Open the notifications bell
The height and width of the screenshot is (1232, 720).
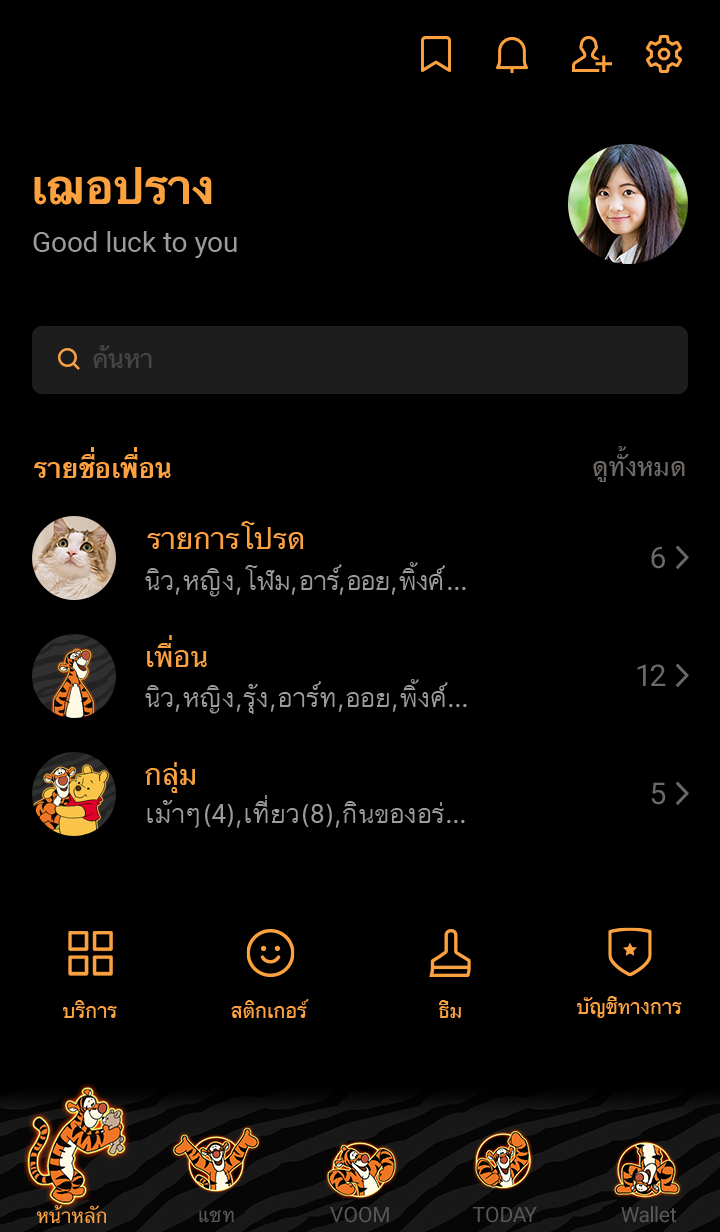coord(512,54)
